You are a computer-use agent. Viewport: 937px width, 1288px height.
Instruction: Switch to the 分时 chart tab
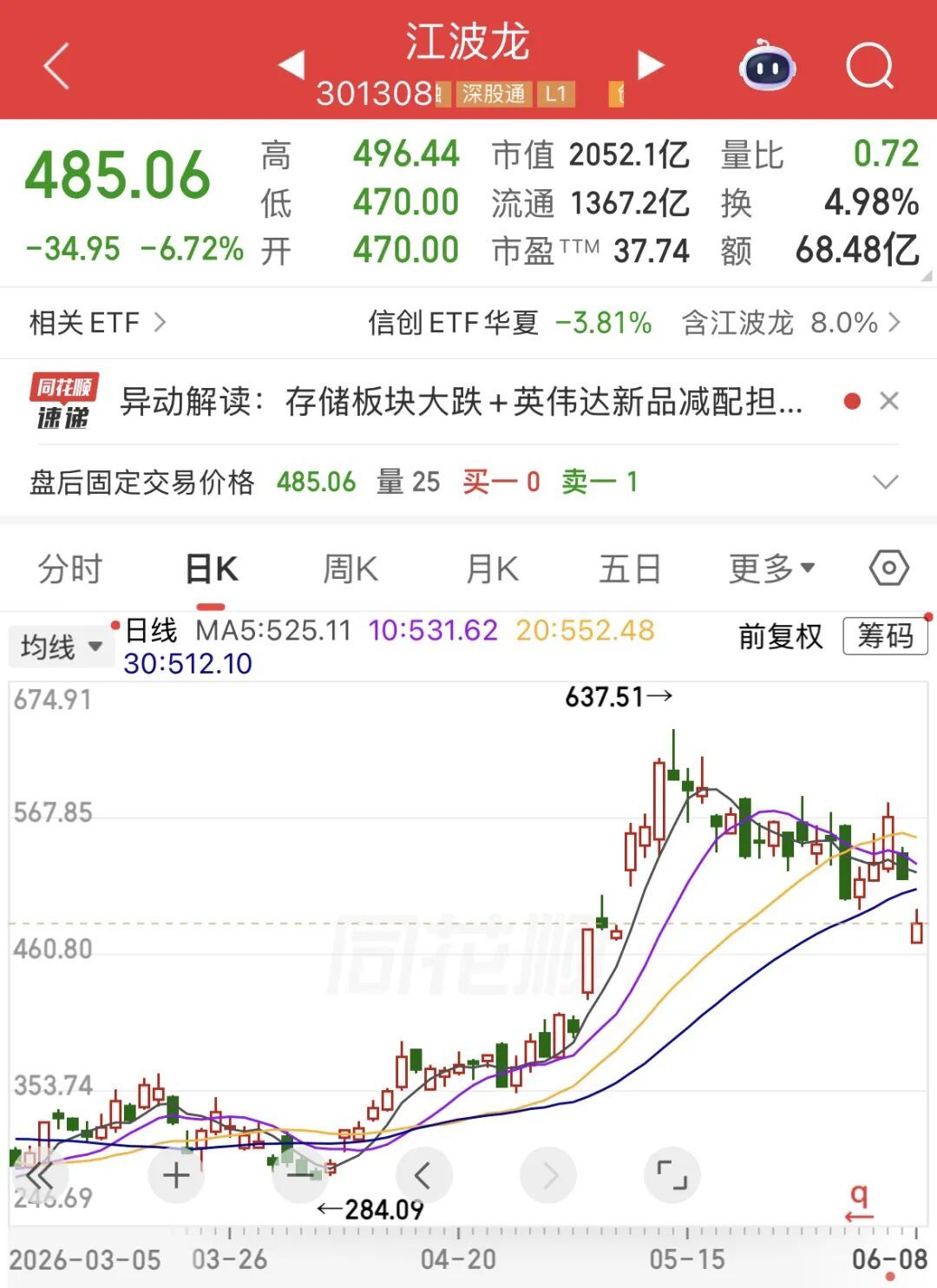point(69,569)
